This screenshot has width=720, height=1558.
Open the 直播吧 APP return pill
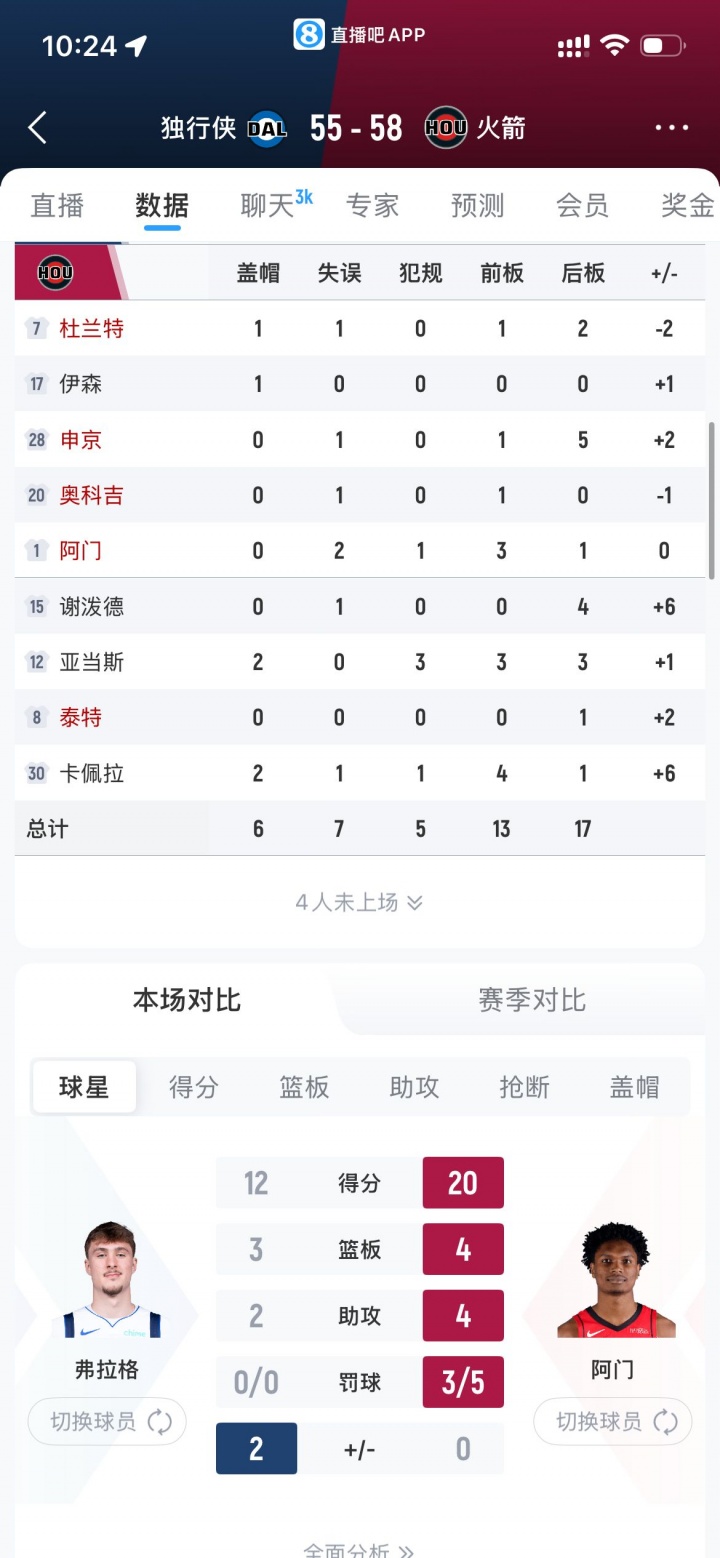tap(360, 35)
